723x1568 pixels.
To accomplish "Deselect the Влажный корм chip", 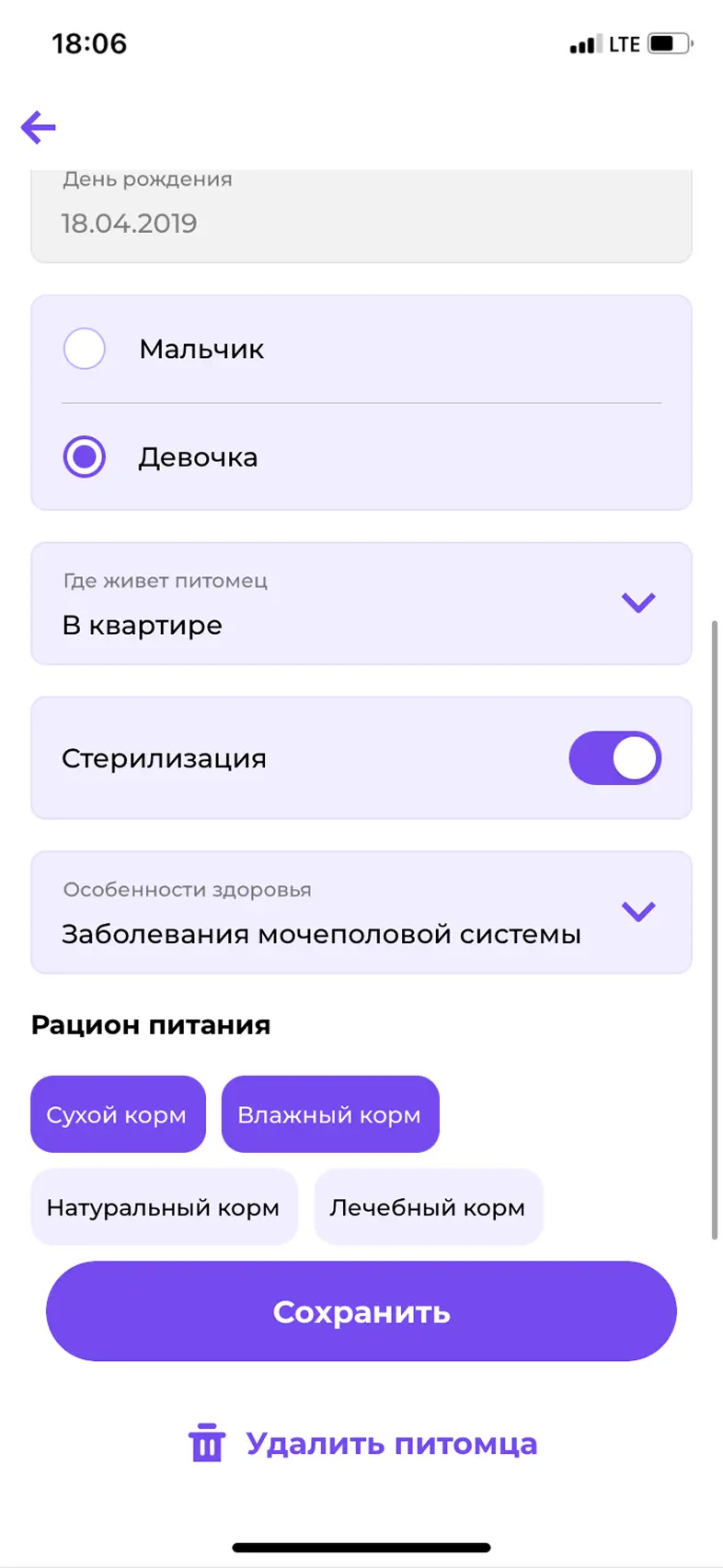I will coord(329,1114).
